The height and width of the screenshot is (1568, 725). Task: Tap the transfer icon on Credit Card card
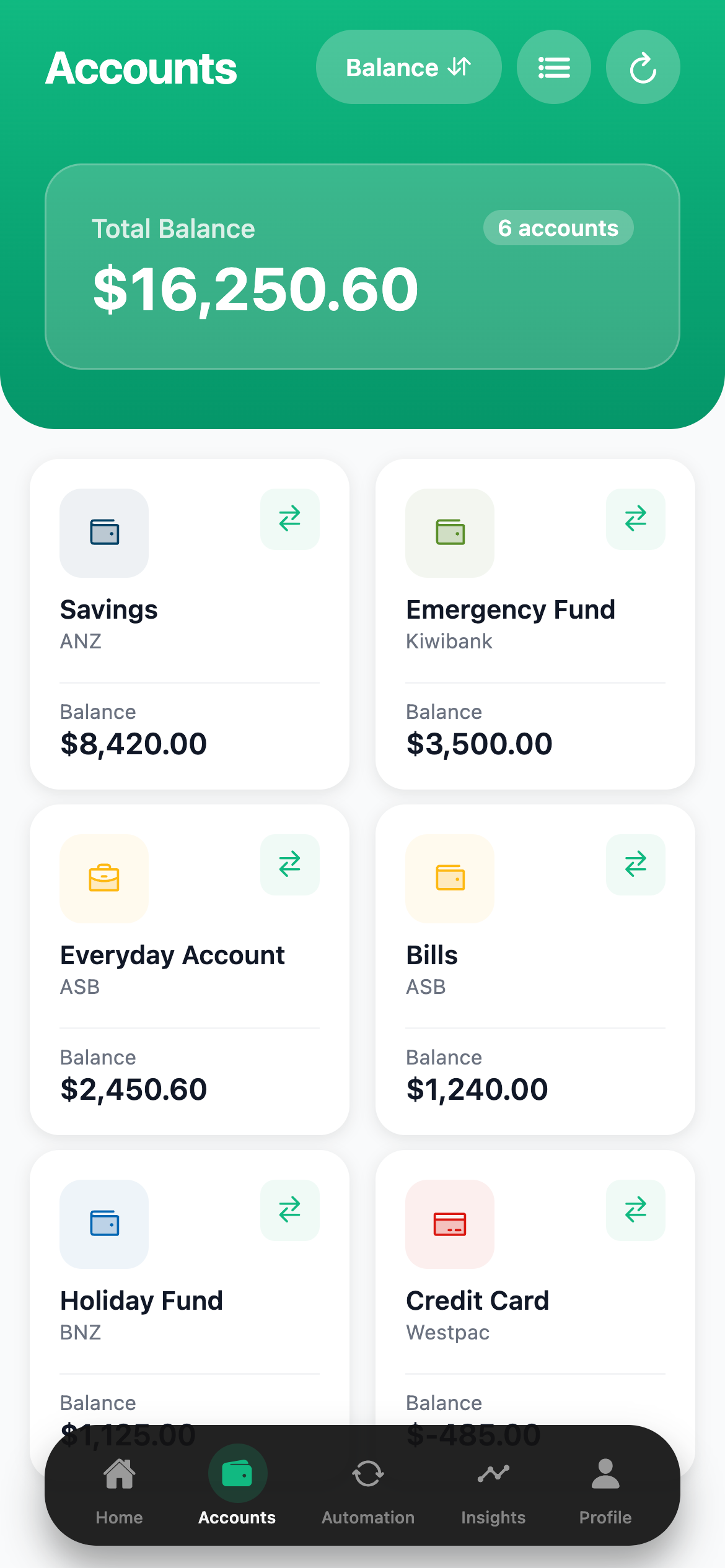click(636, 1210)
